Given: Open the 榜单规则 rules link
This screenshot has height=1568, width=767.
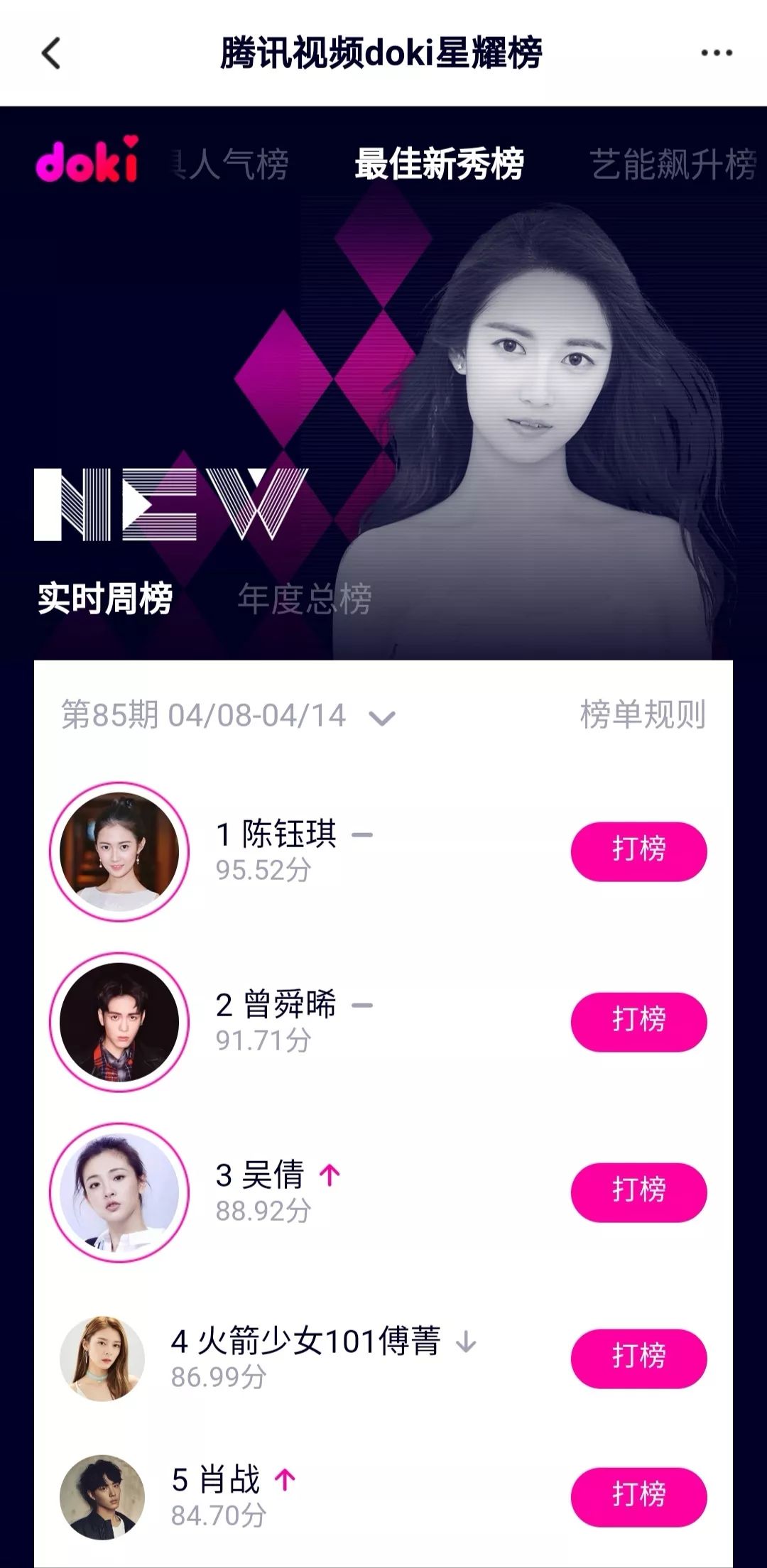Looking at the screenshot, I should [x=642, y=714].
